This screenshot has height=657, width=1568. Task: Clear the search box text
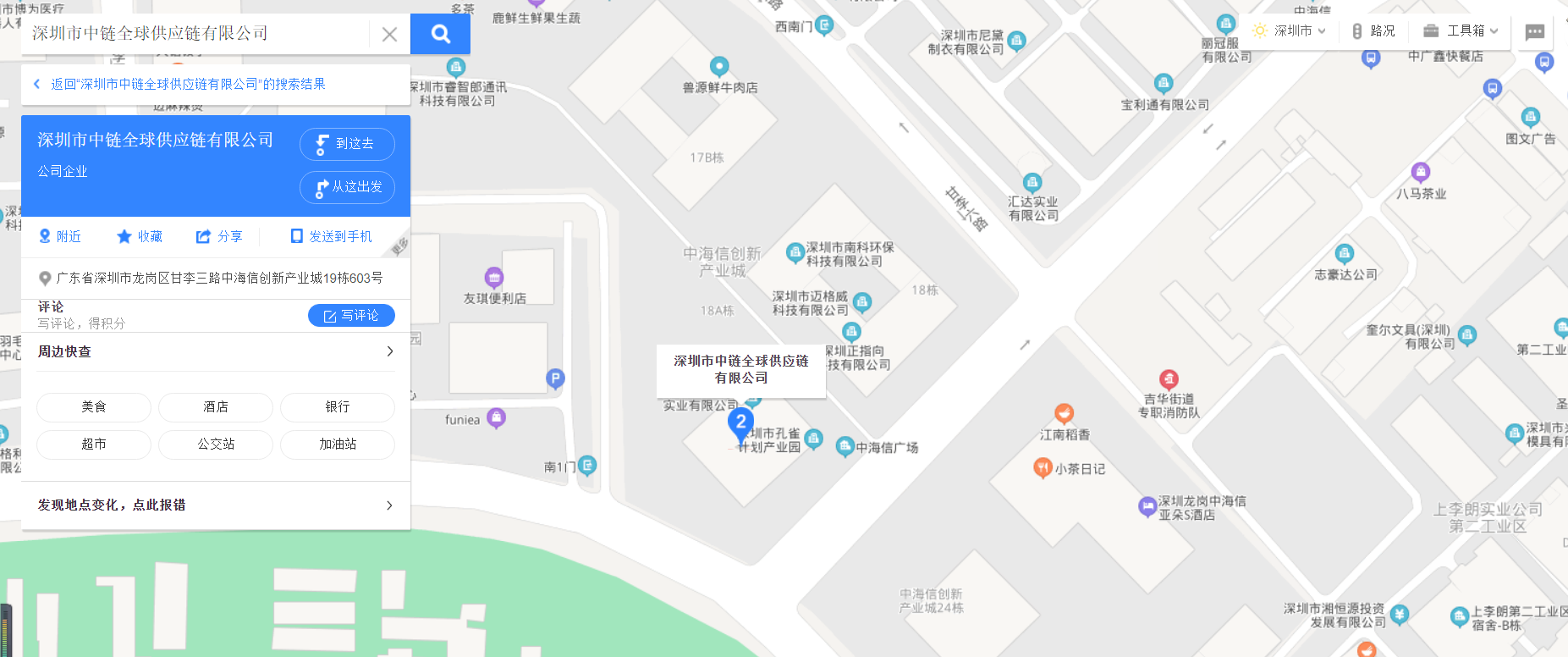(x=389, y=35)
